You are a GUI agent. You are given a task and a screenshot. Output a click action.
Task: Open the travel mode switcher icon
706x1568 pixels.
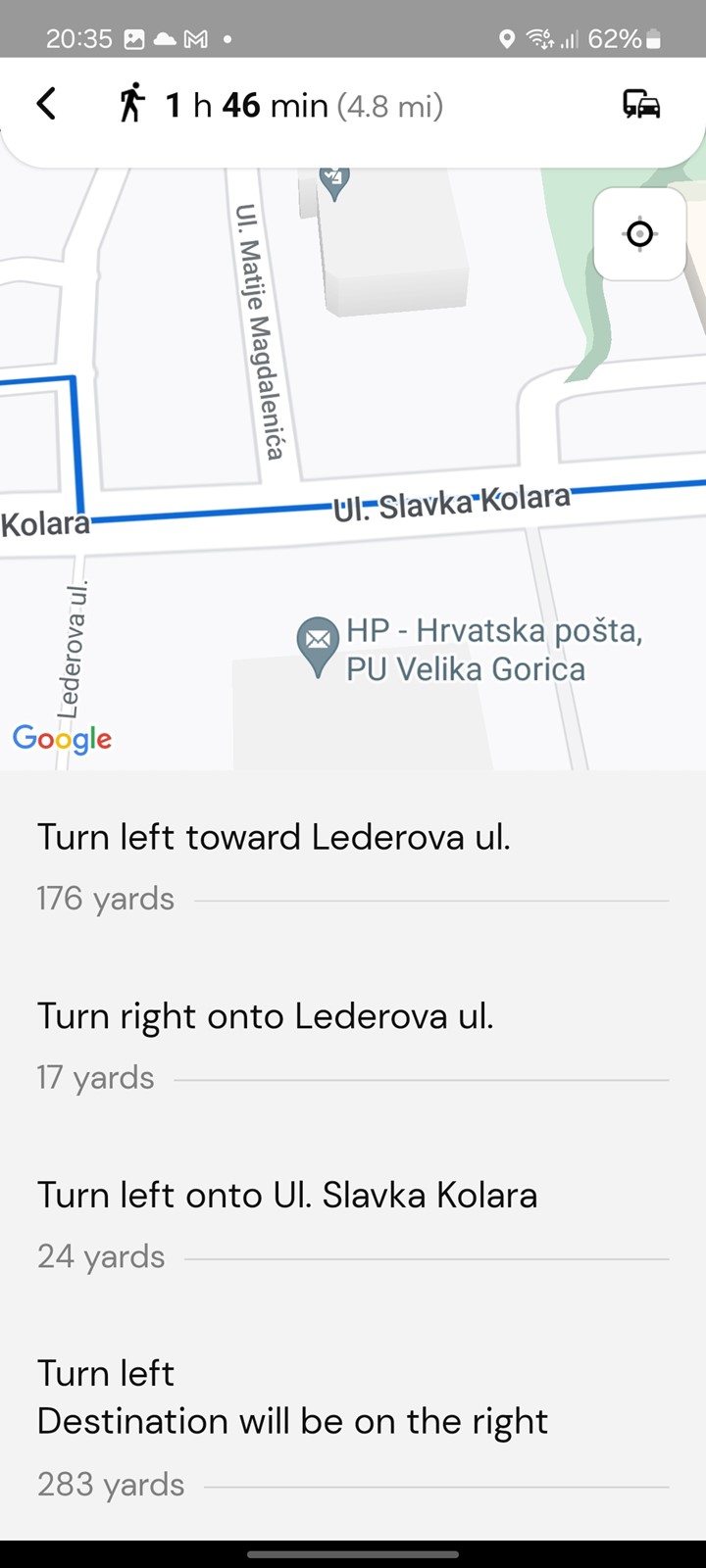pyautogui.click(x=641, y=104)
